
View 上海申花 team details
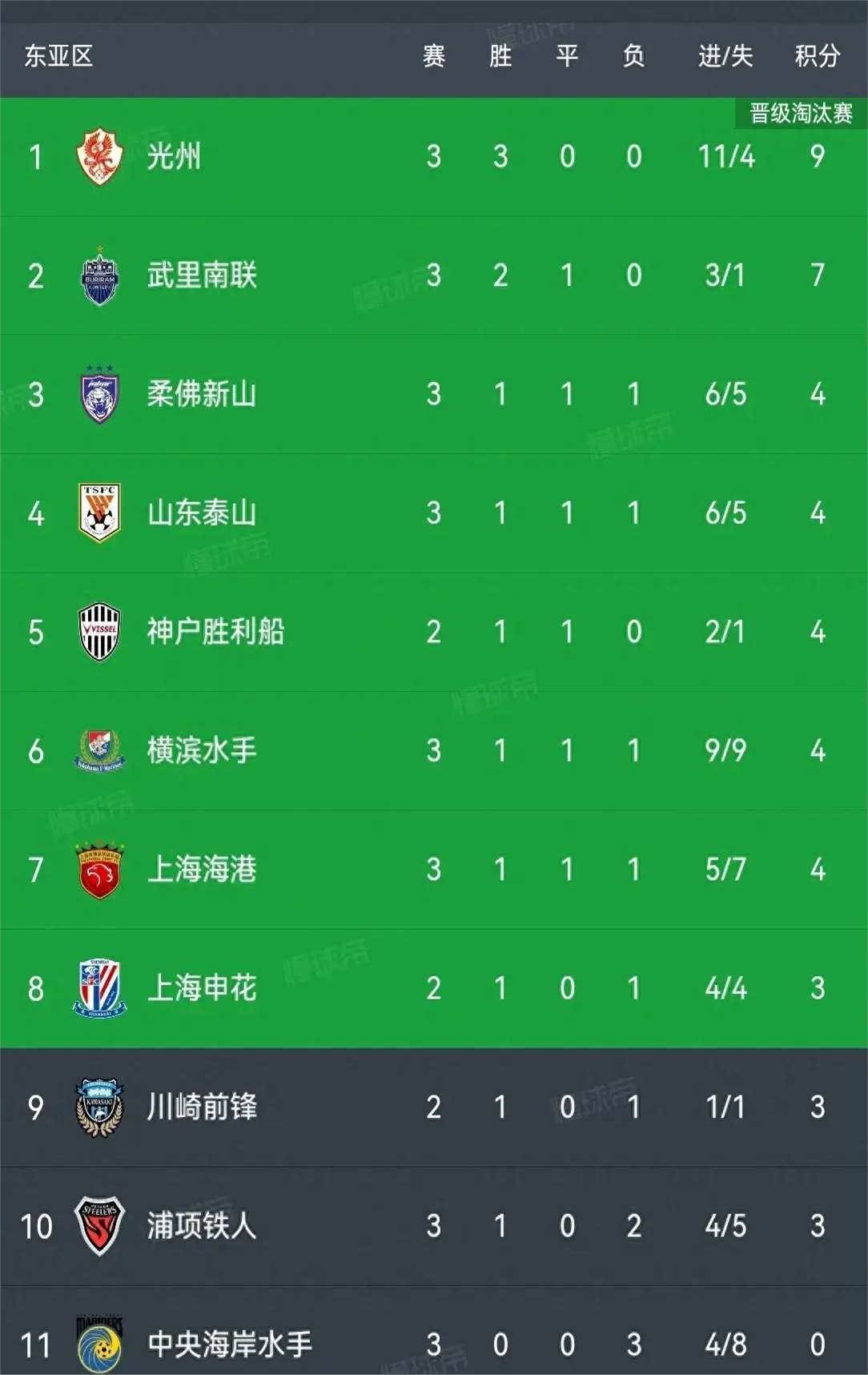pos(434,988)
